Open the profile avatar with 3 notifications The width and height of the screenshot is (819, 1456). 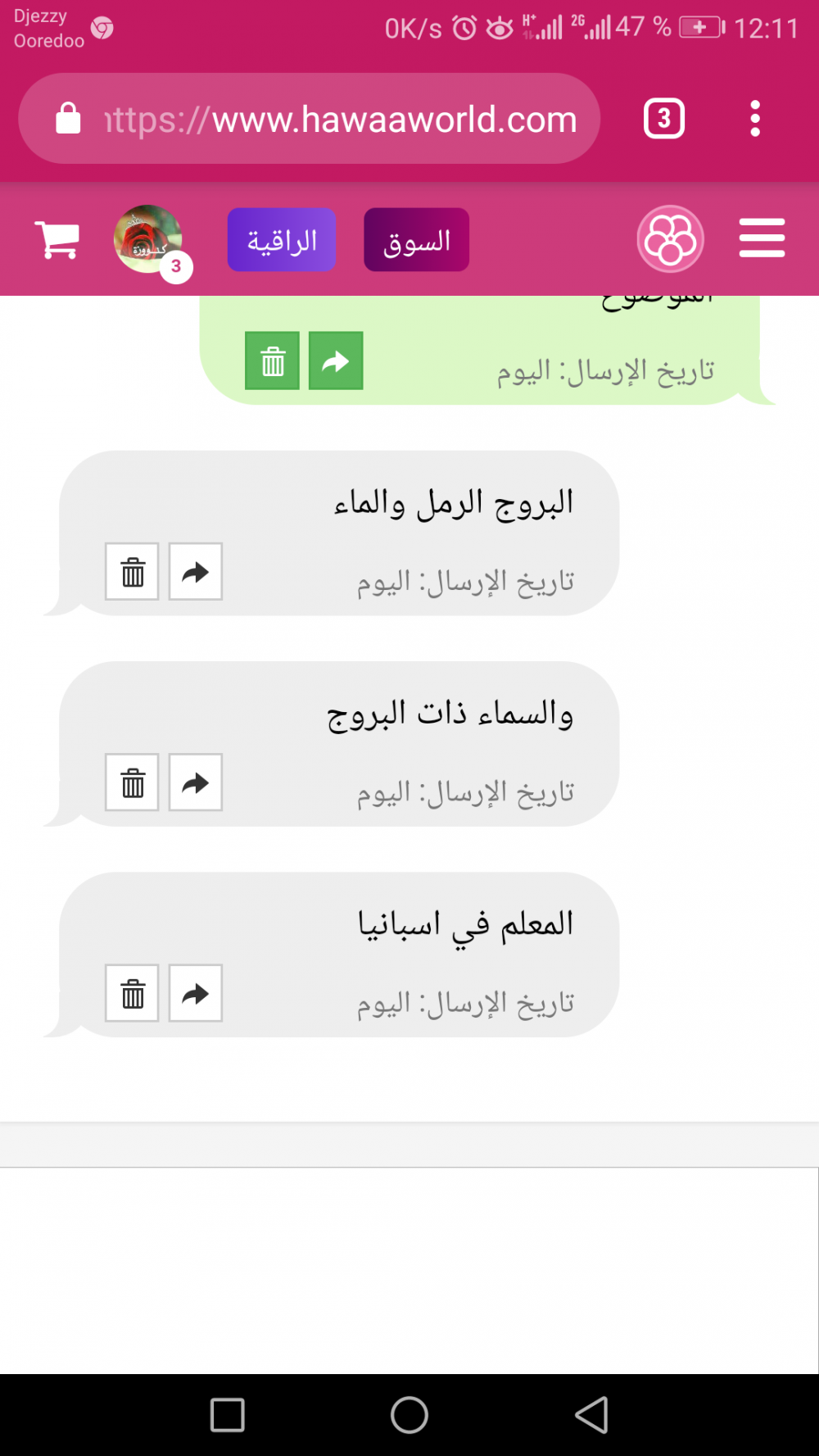point(148,239)
